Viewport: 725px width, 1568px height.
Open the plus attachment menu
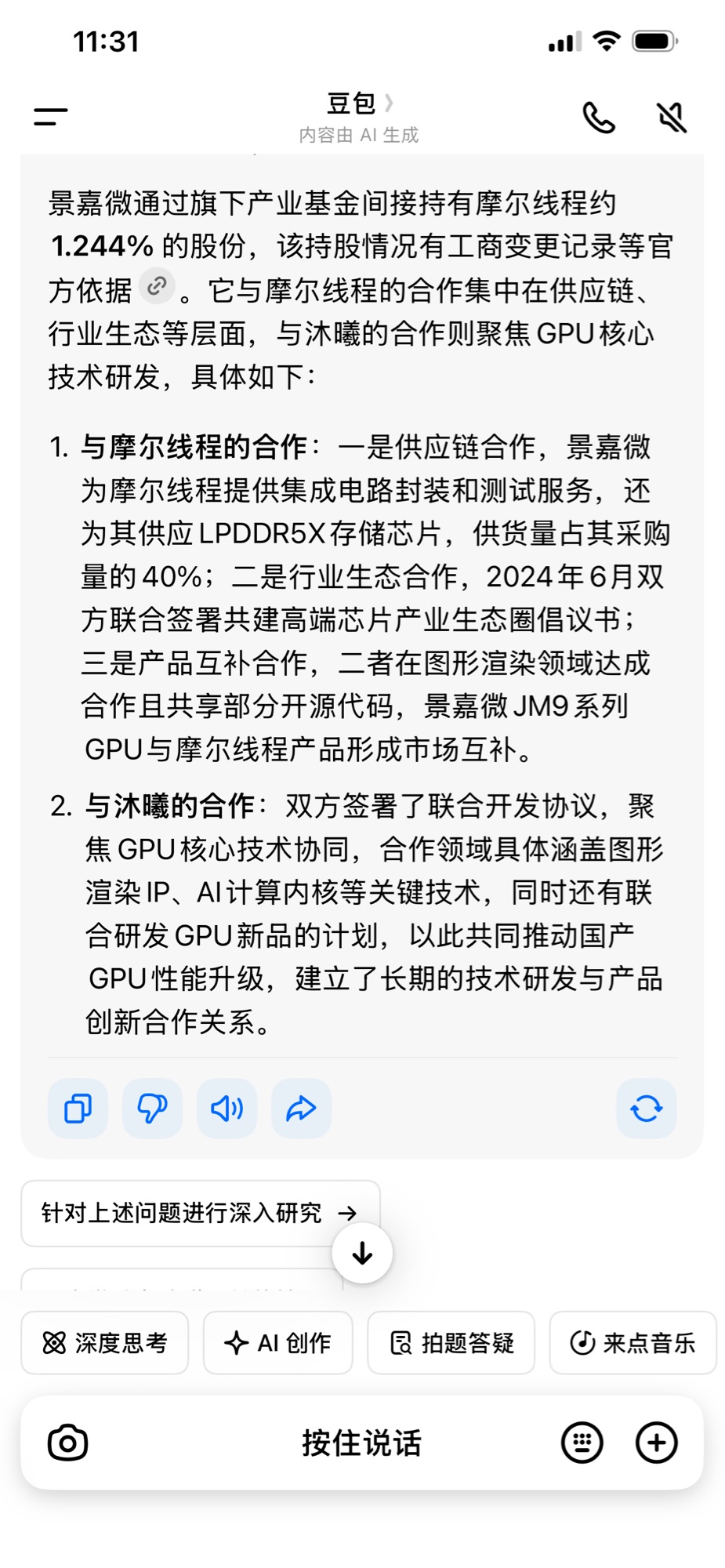656,1443
